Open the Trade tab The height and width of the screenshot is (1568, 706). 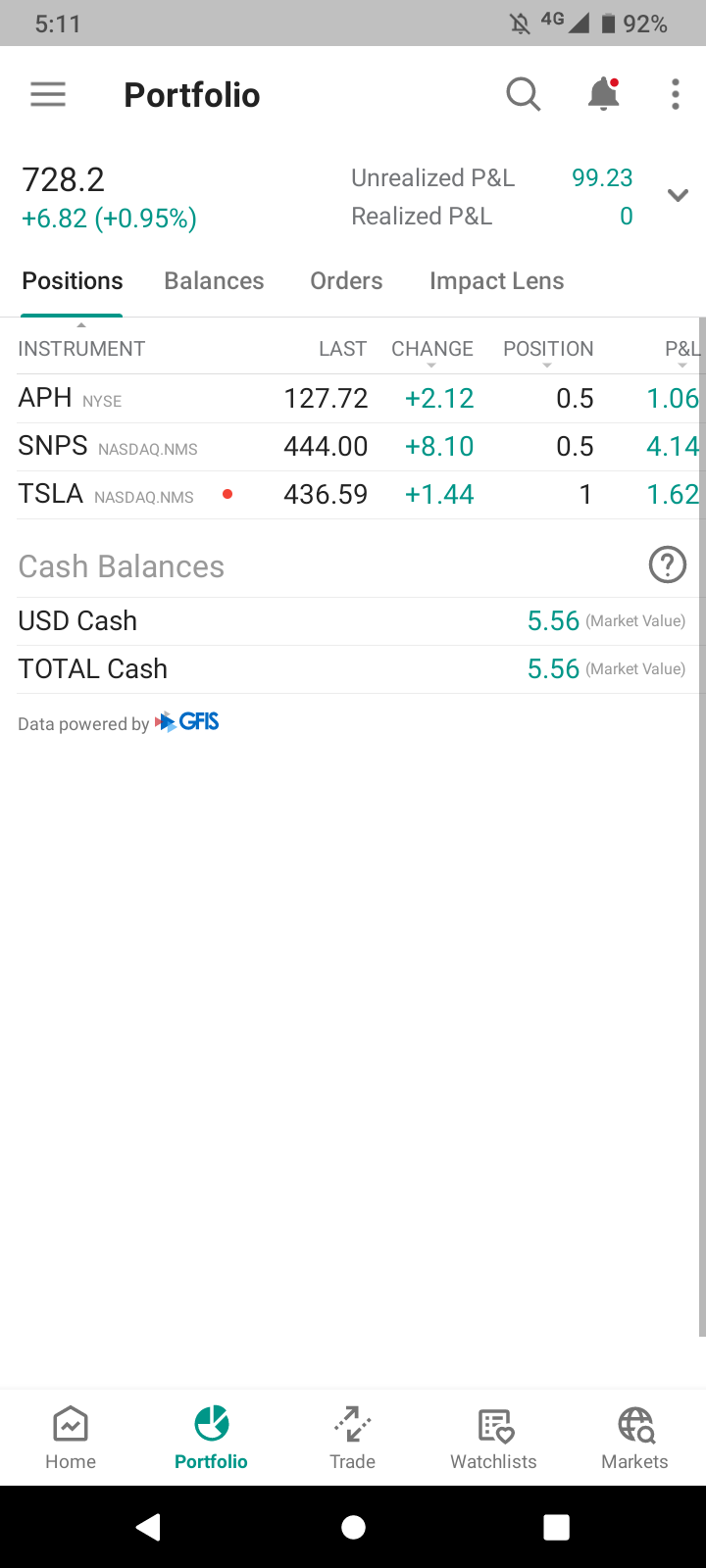[352, 1438]
